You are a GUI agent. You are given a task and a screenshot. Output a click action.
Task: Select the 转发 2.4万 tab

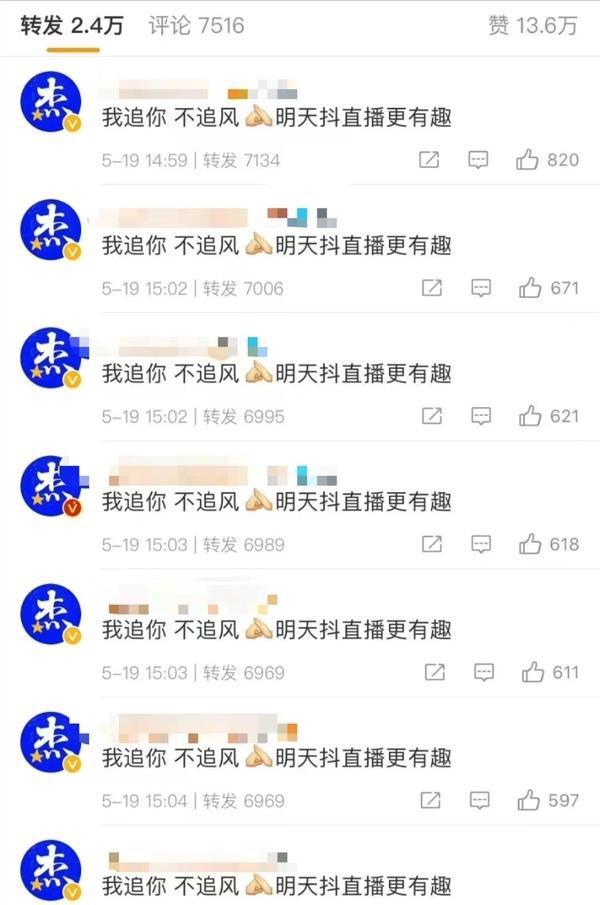click(x=72, y=26)
